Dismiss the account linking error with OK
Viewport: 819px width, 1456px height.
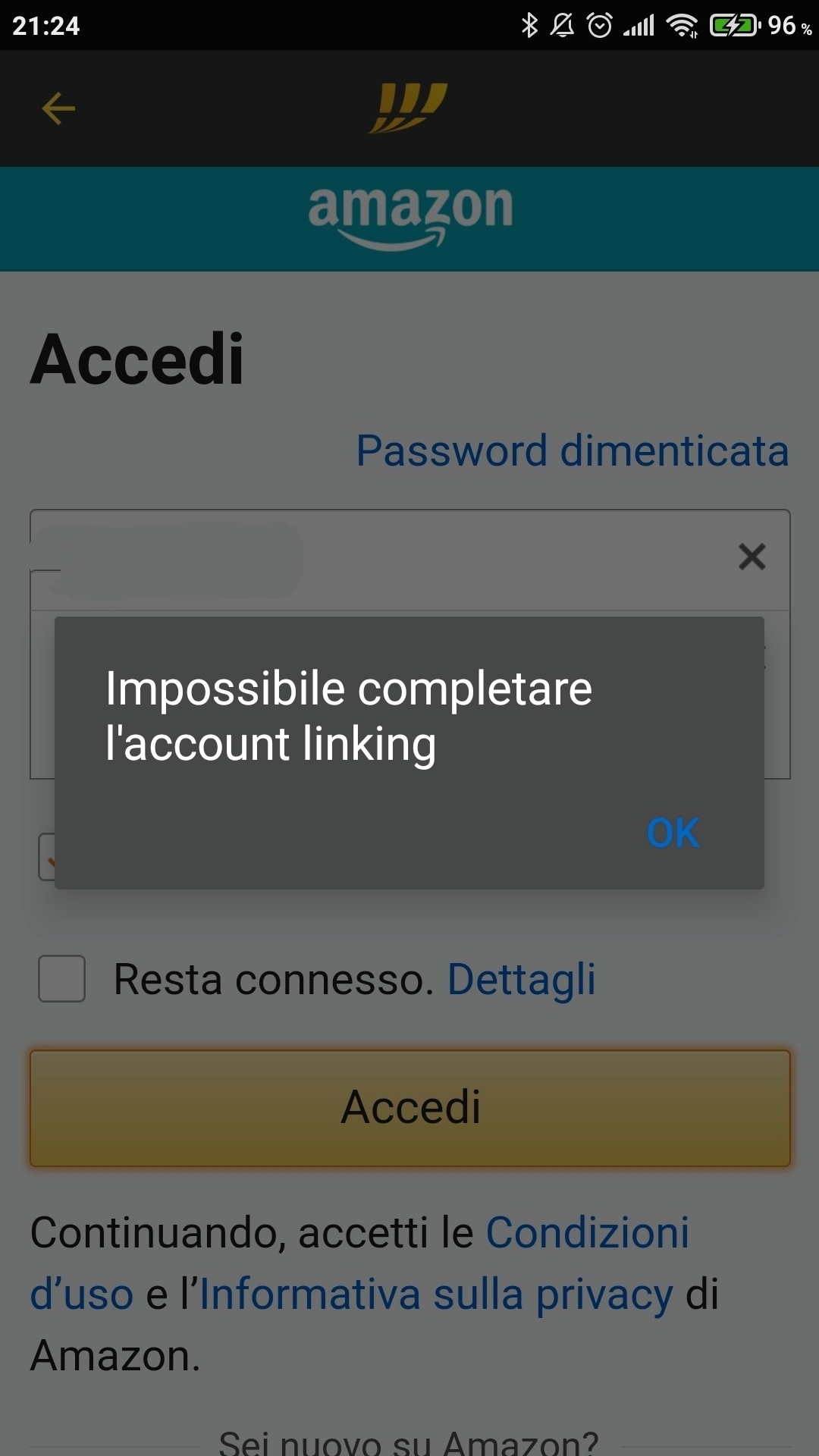point(673,833)
